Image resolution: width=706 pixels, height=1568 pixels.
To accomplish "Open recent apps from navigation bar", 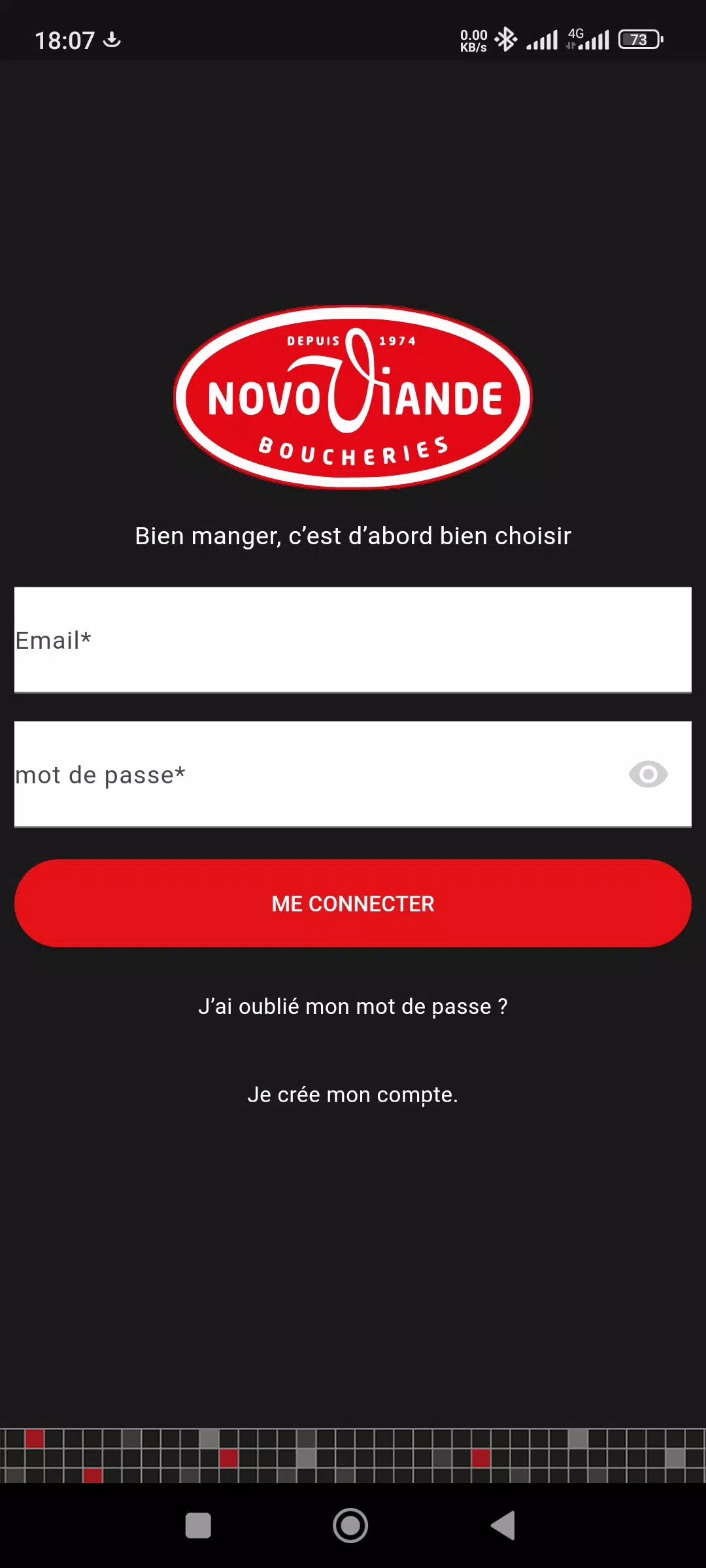I will point(198,1526).
